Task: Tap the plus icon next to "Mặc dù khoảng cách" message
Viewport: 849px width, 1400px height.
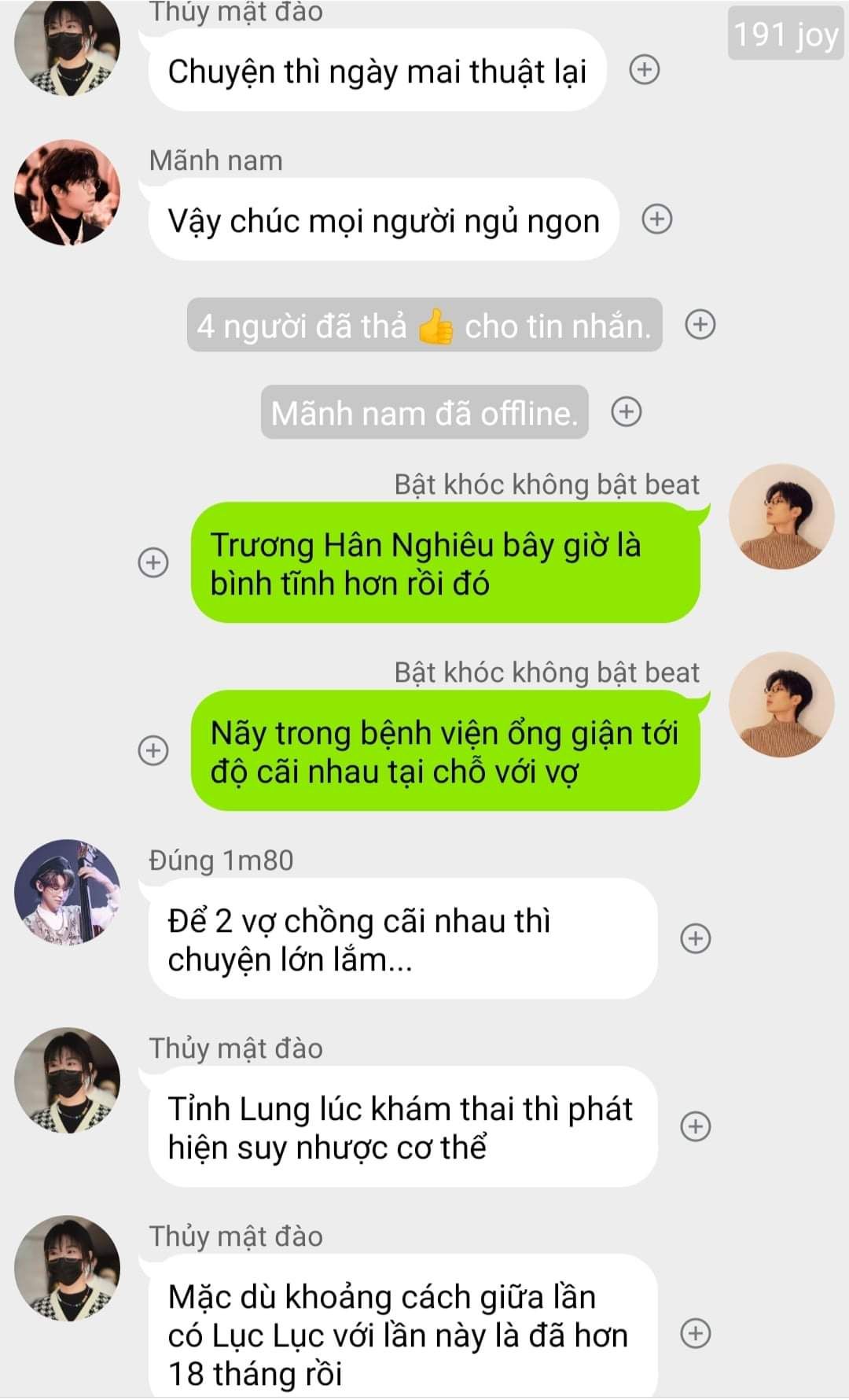Action: pyautogui.click(x=696, y=1333)
